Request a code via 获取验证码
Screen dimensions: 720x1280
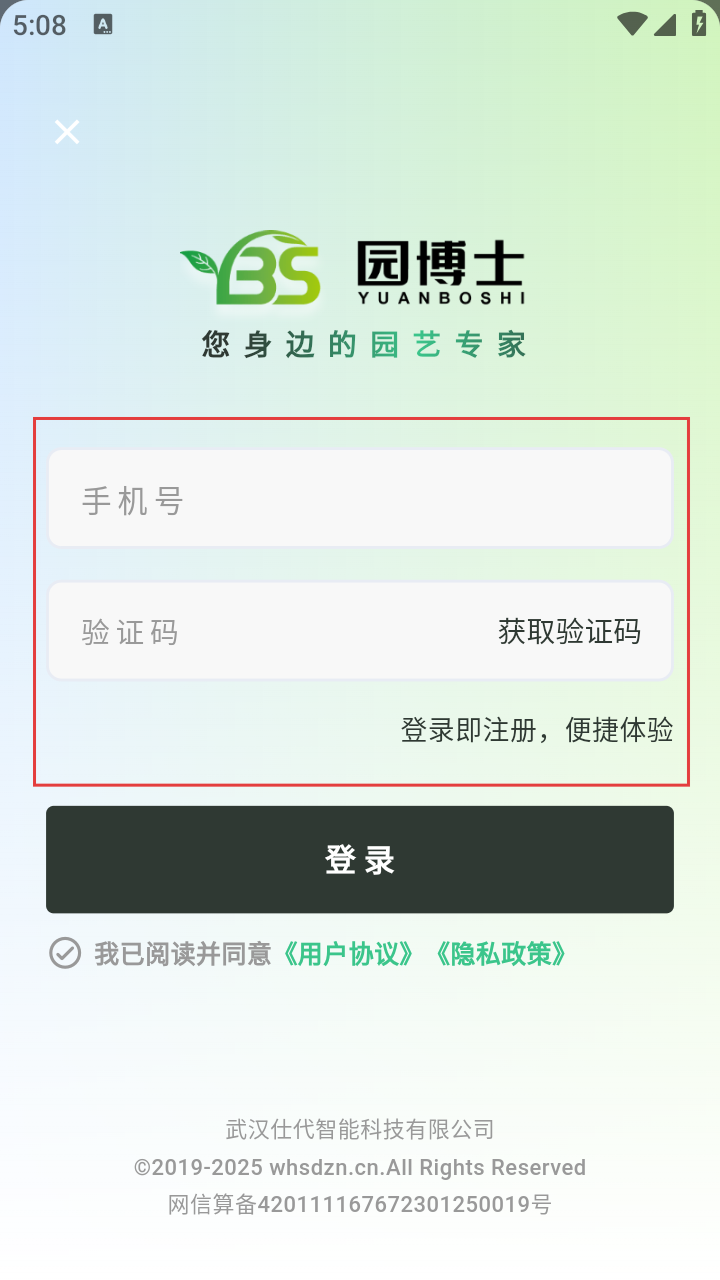point(569,632)
